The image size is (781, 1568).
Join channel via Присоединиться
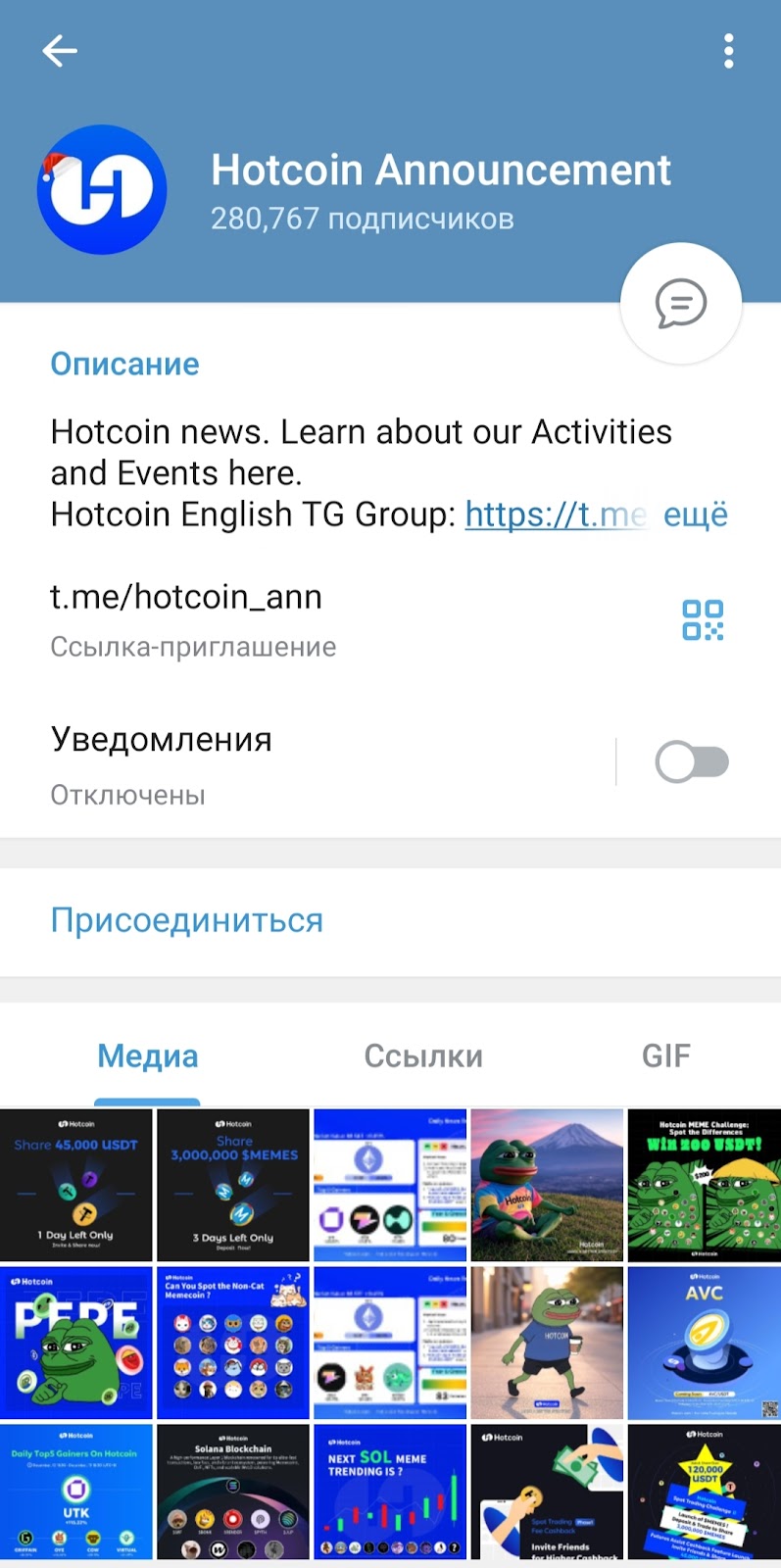tap(187, 920)
